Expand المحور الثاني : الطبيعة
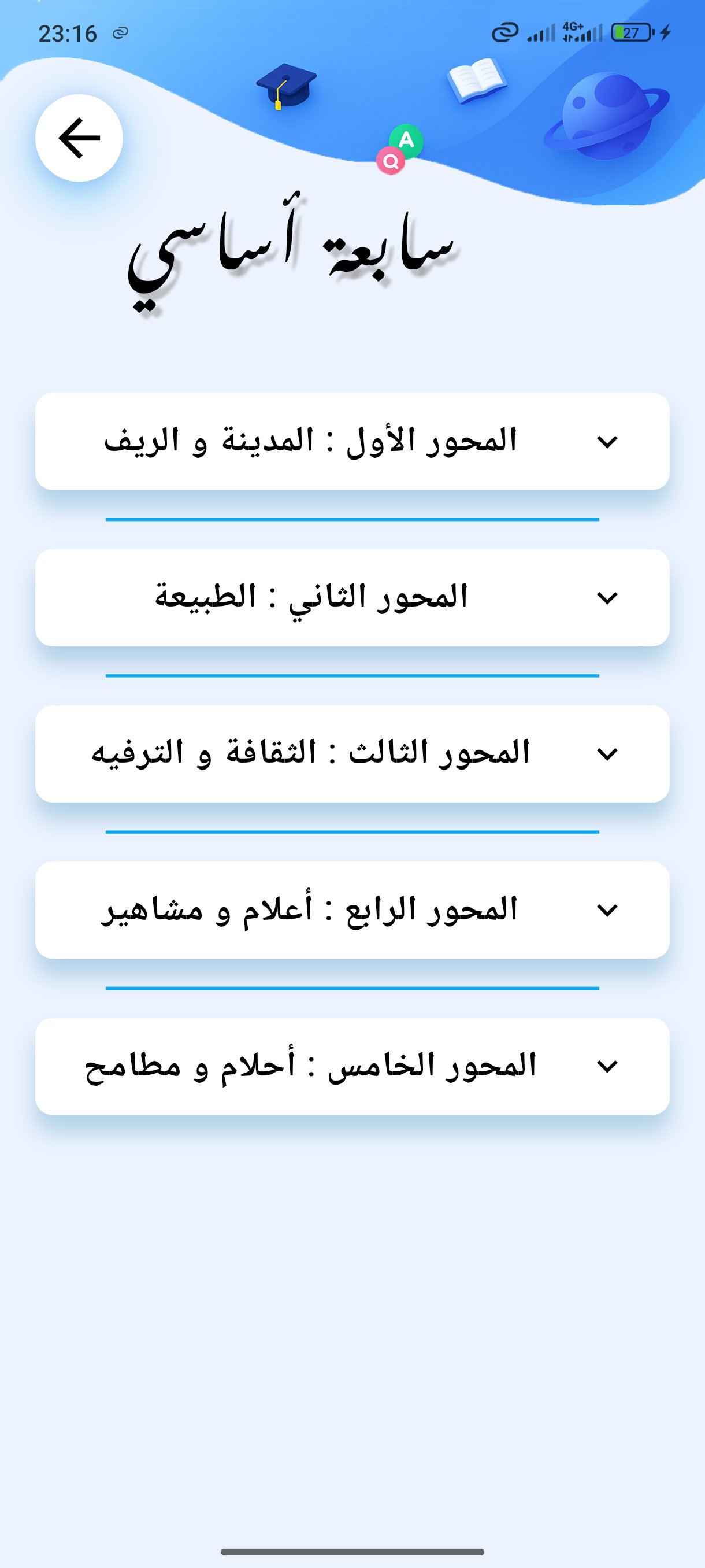 pyautogui.click(x=352, y=598)
